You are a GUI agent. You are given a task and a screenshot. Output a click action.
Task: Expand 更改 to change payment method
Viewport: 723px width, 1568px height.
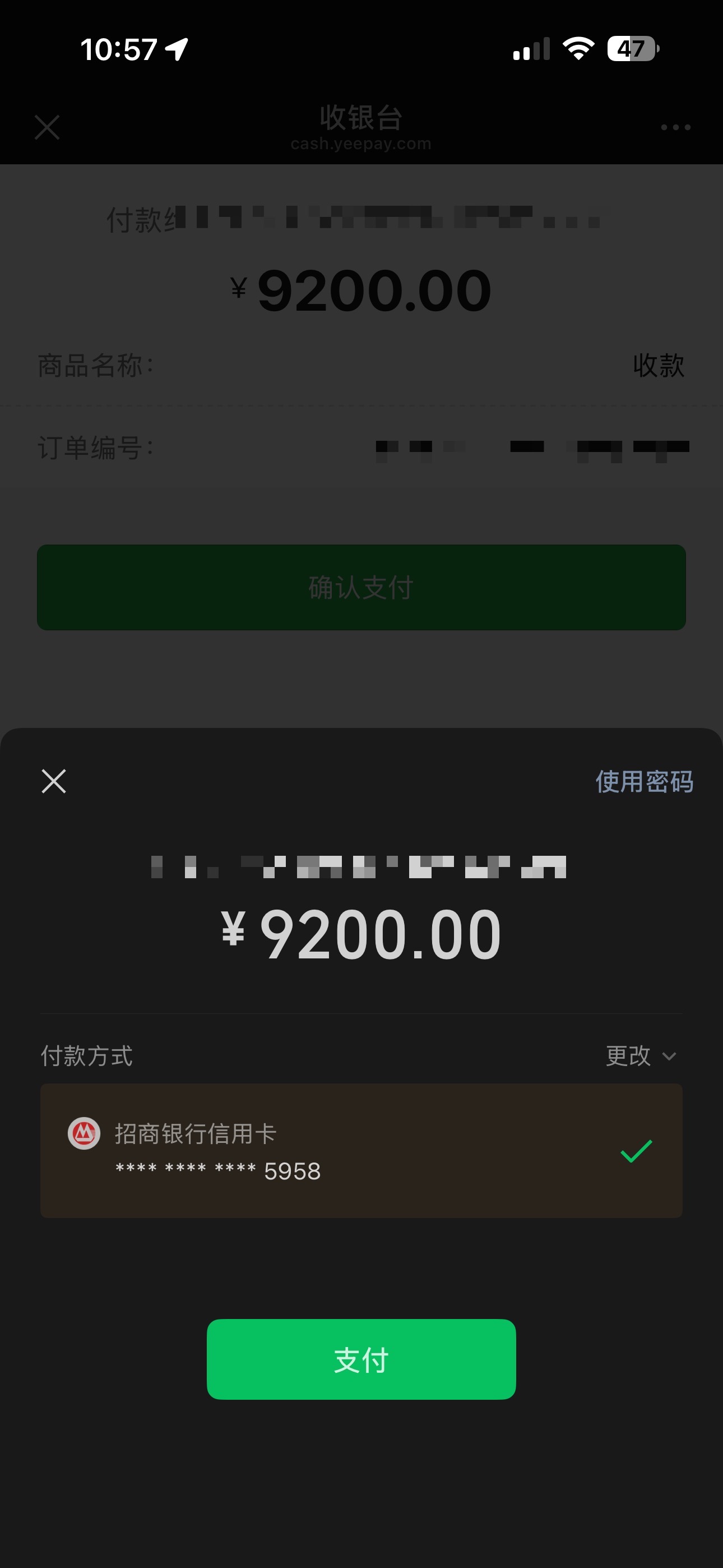click(x=641, y=1056)
